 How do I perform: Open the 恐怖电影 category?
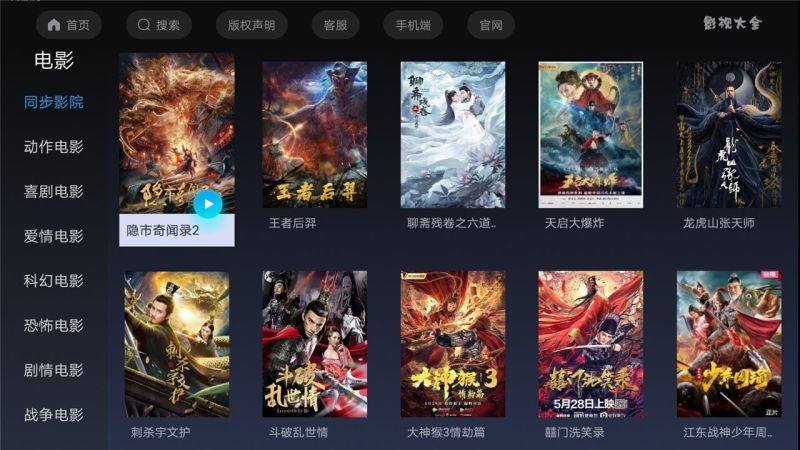tap(54, 325)
